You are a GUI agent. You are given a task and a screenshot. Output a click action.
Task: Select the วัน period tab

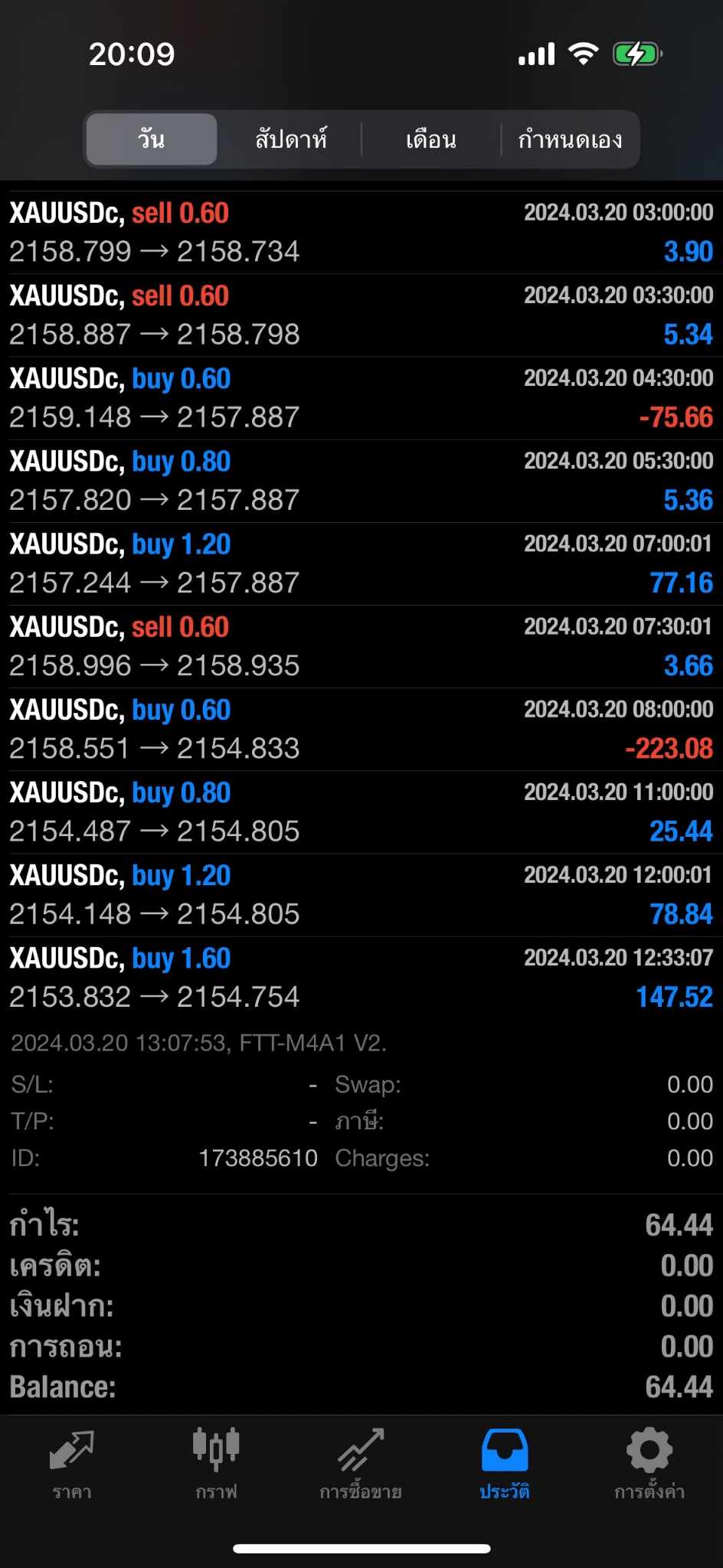point(152,139)
